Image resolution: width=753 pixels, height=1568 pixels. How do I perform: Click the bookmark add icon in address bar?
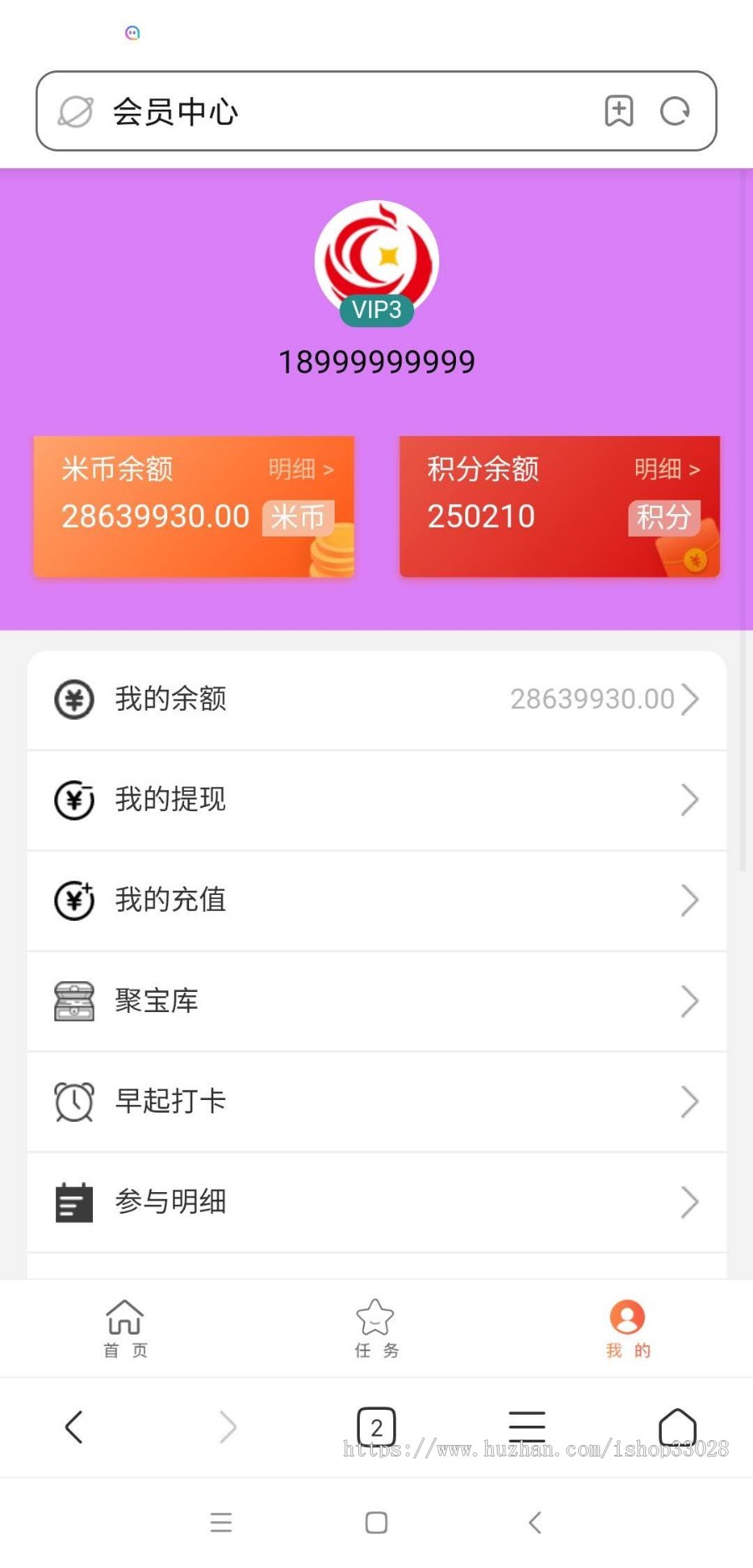618,111
